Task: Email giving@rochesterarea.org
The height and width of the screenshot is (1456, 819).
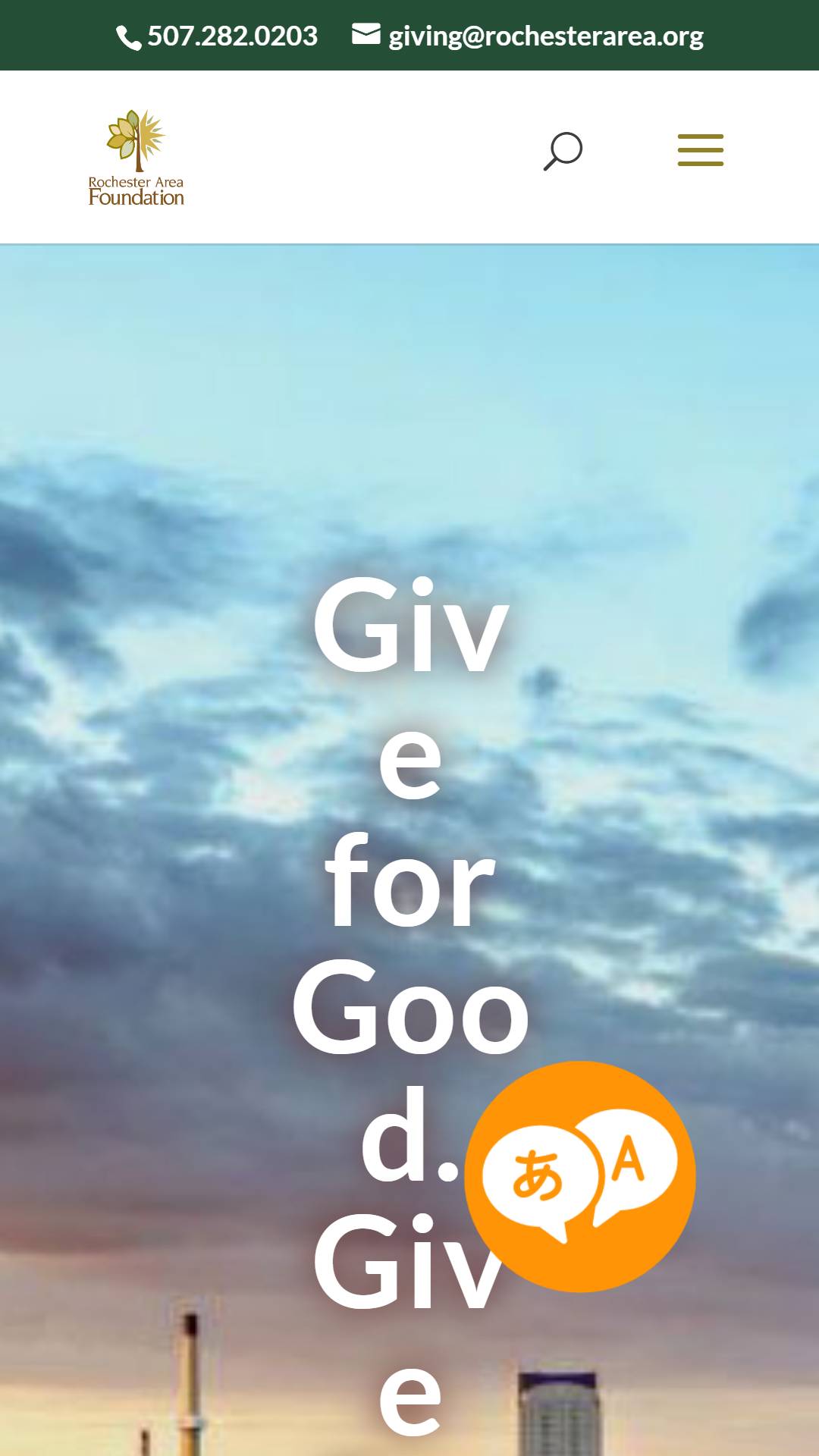Action: coord(528,36)
